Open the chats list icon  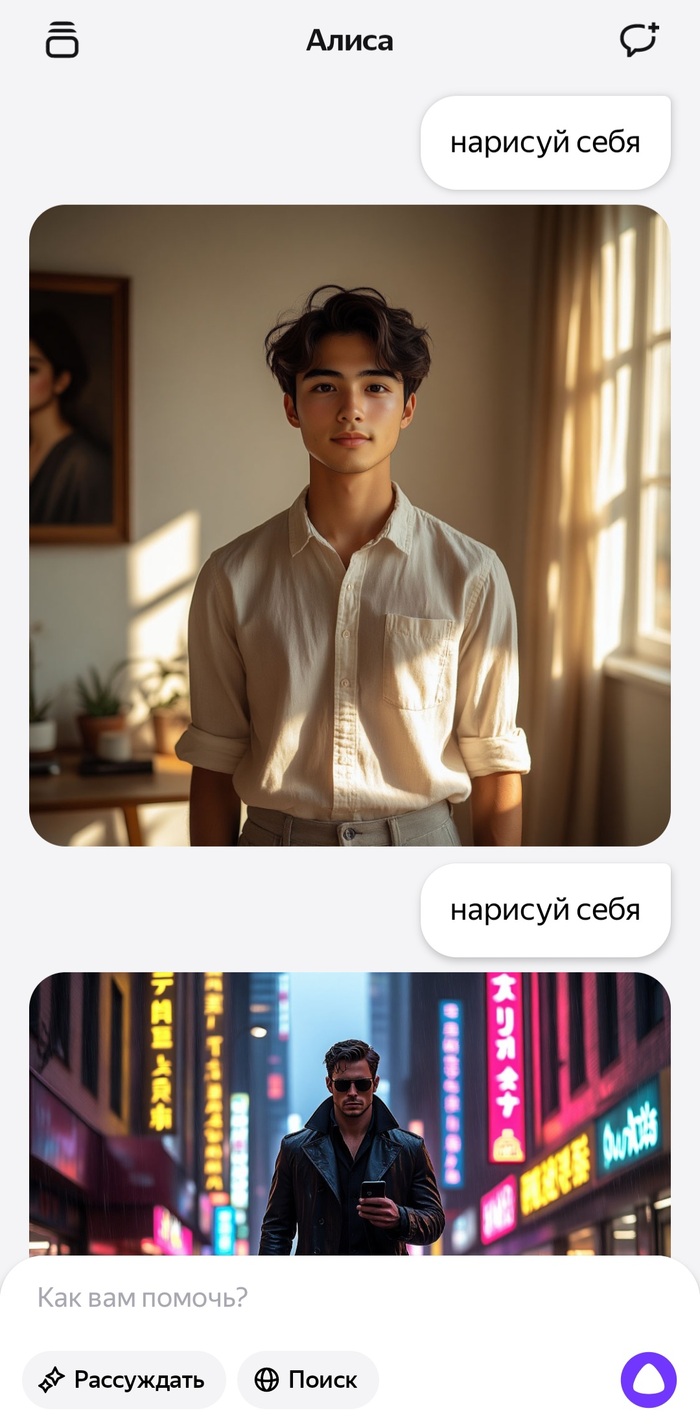click(62, 40)
